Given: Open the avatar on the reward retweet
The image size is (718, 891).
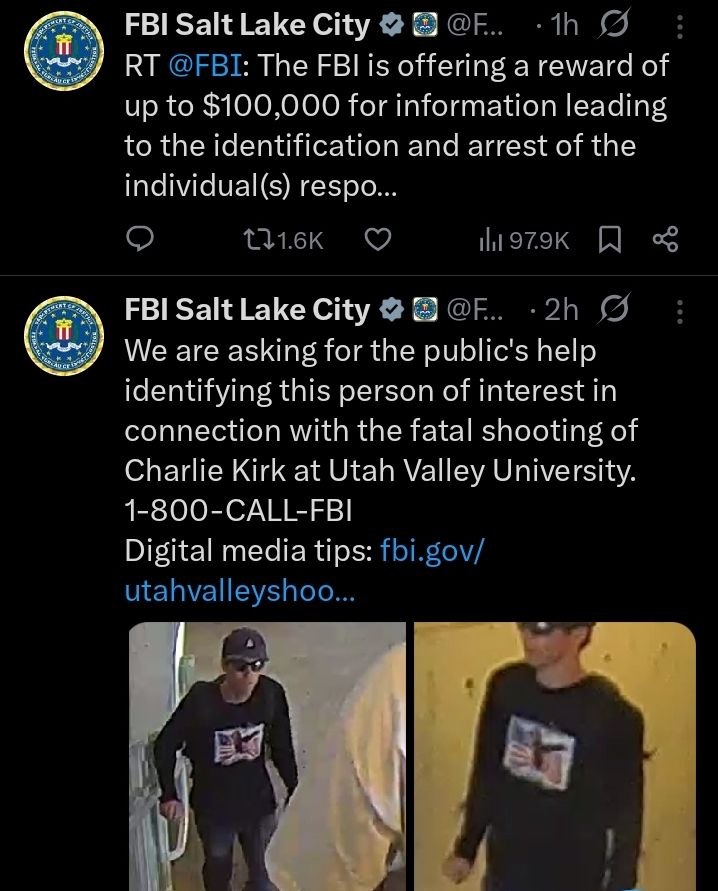Looking at the screenshot, I should click(63, 51).
